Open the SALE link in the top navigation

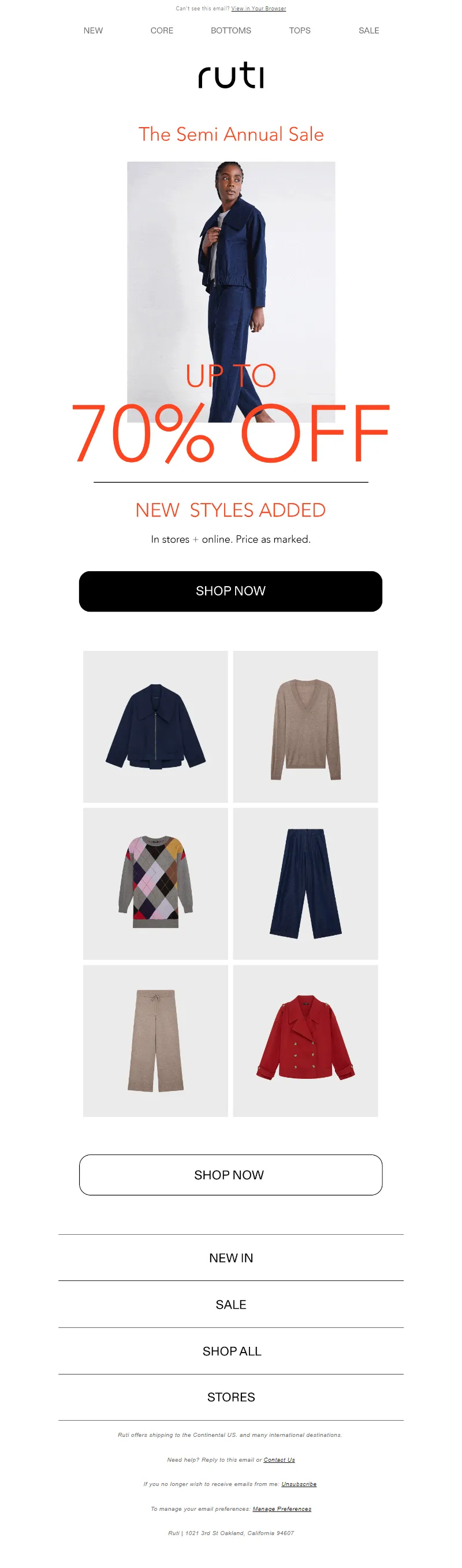tap(368, 31)
